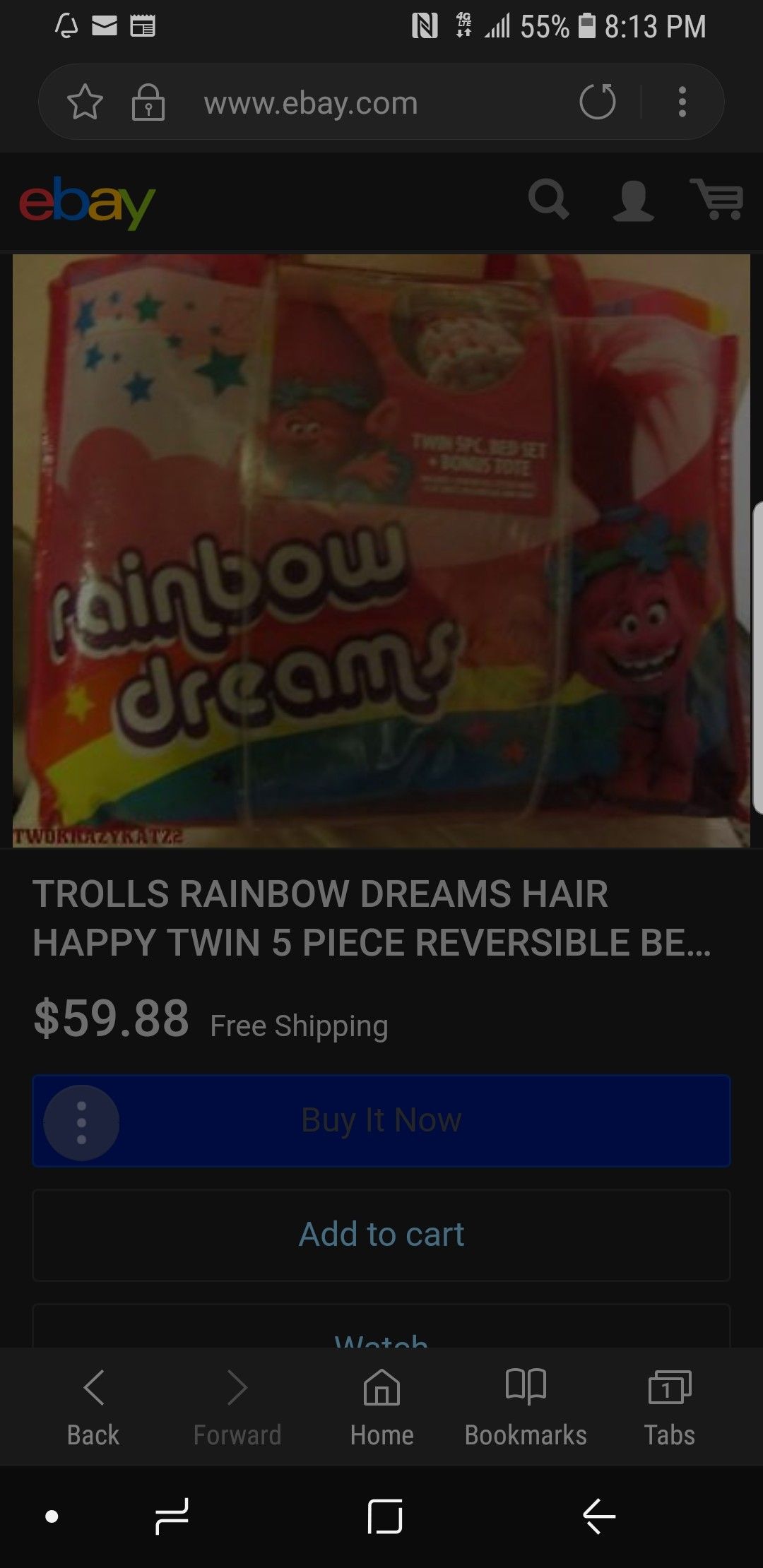Screen dimensions: 763x1568
Task: Open the Trolls bedding product photo
Action: (x=381, y=551)
